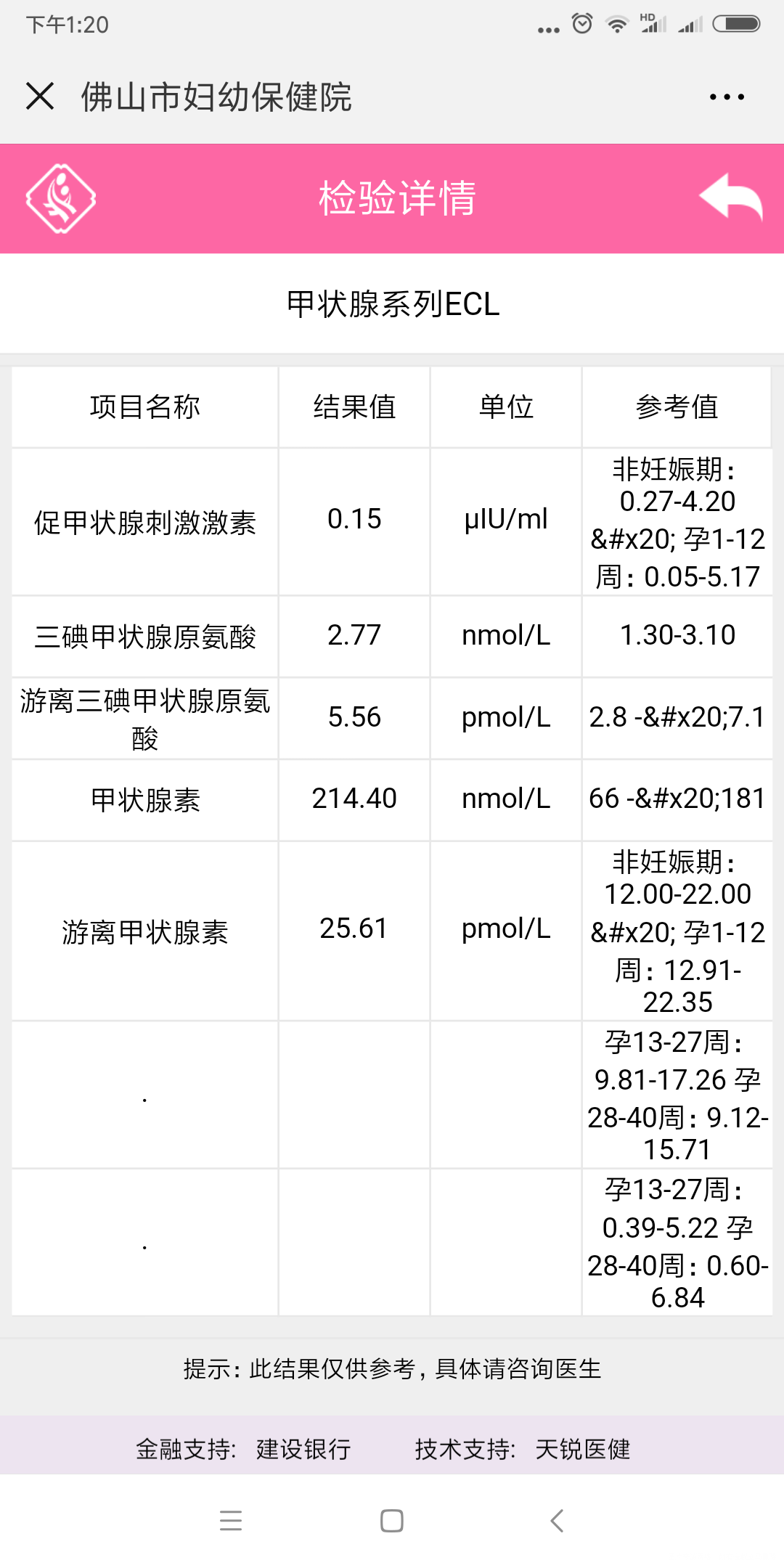Tap the report heading 甲状腺系列ECL
784x1568 pixels.
click(x=392, y=305)
